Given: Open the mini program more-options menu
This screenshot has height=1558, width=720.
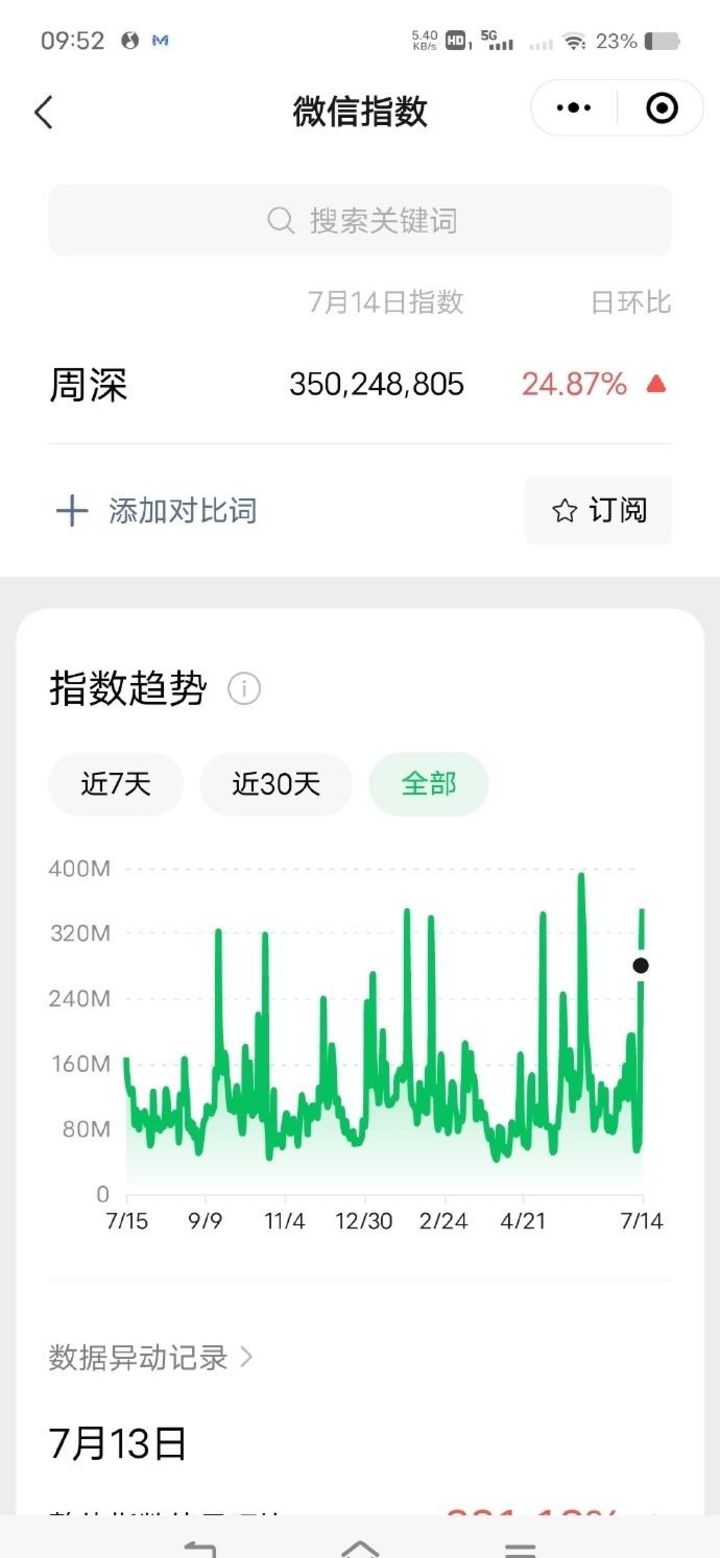Looking at the screenshot, I should click(x=574, y=108).
